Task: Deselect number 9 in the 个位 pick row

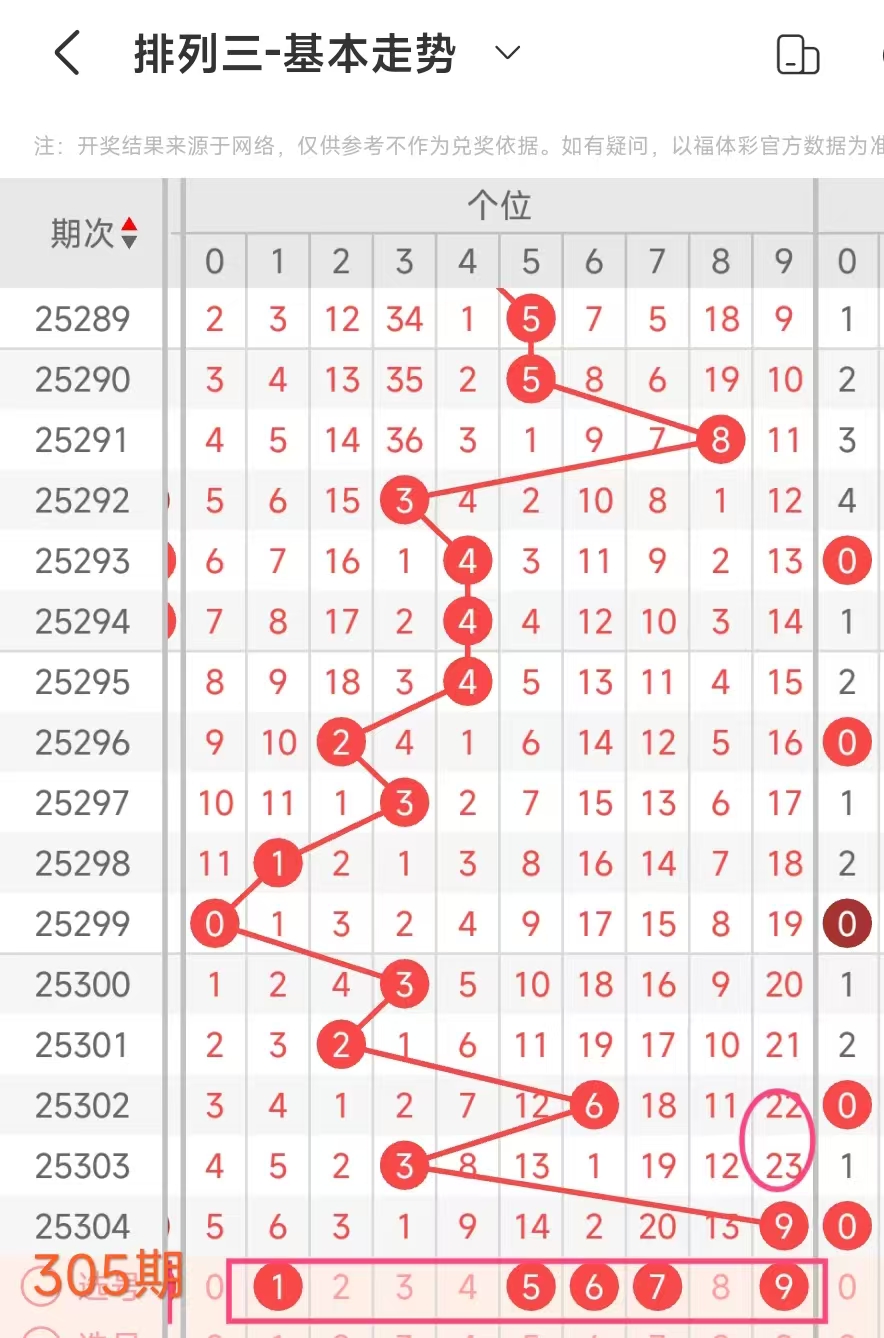Action: 783,1288
